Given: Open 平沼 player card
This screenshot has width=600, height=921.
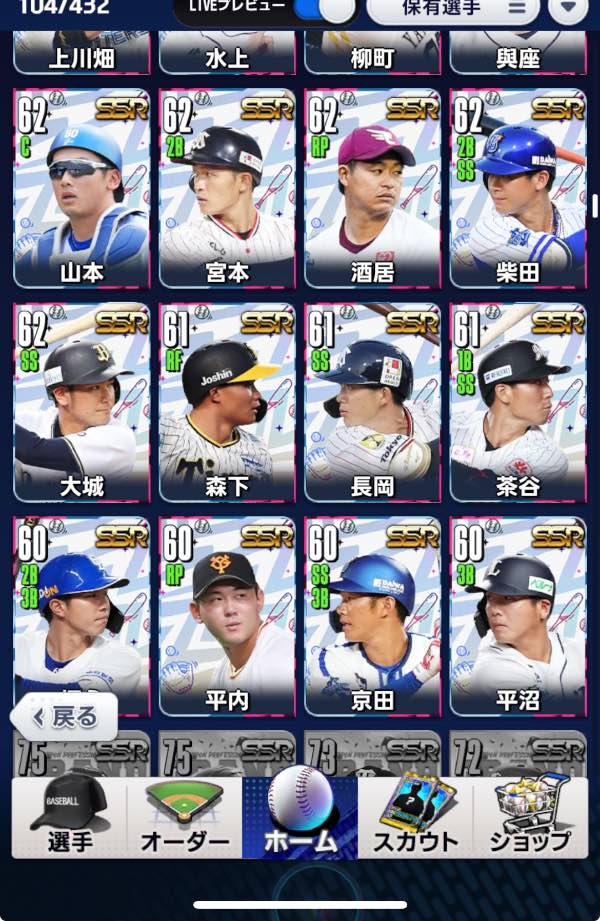Looking at the screenshot, I should click(518, 617).
